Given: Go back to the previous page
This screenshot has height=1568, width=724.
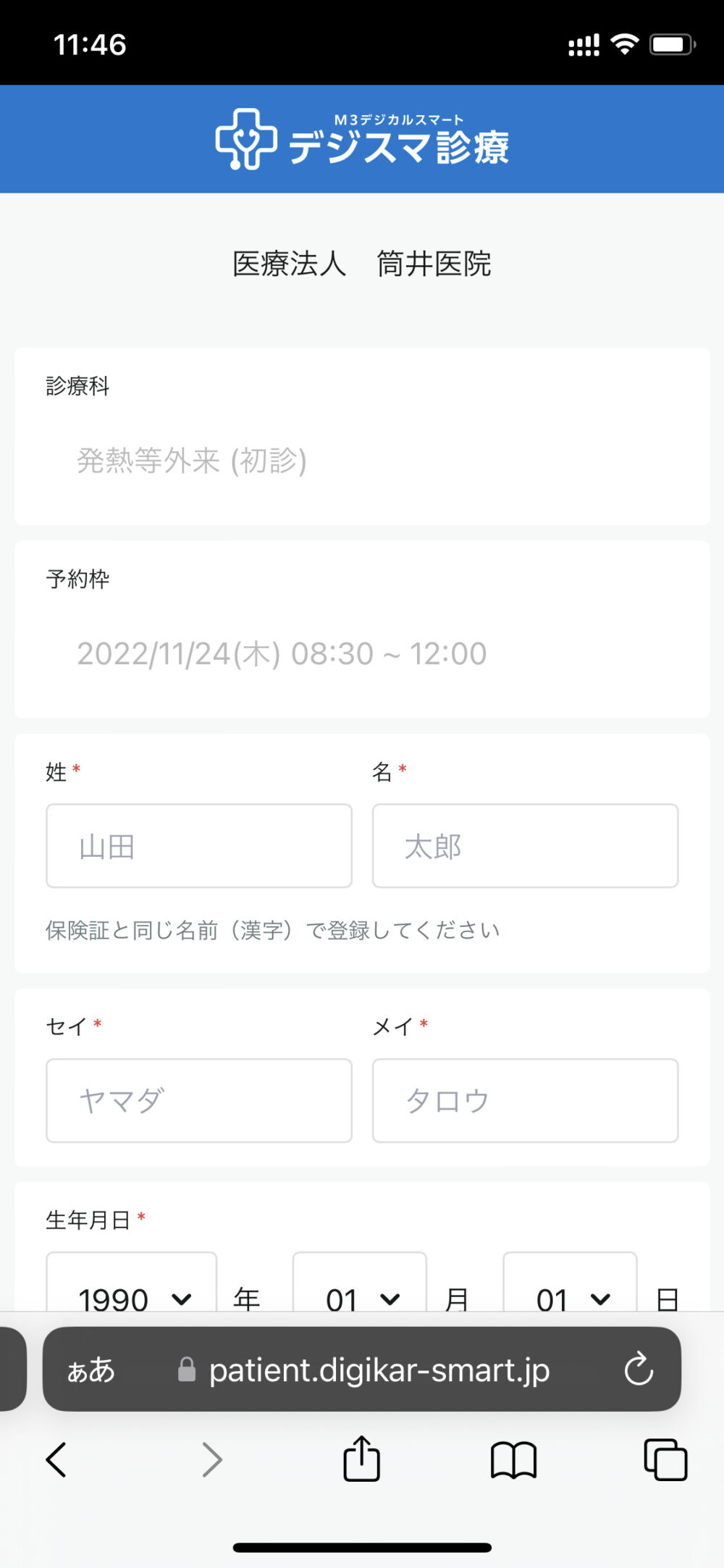Looking at the screenshot, I should pyautogui.click(x=56, y=1459).
